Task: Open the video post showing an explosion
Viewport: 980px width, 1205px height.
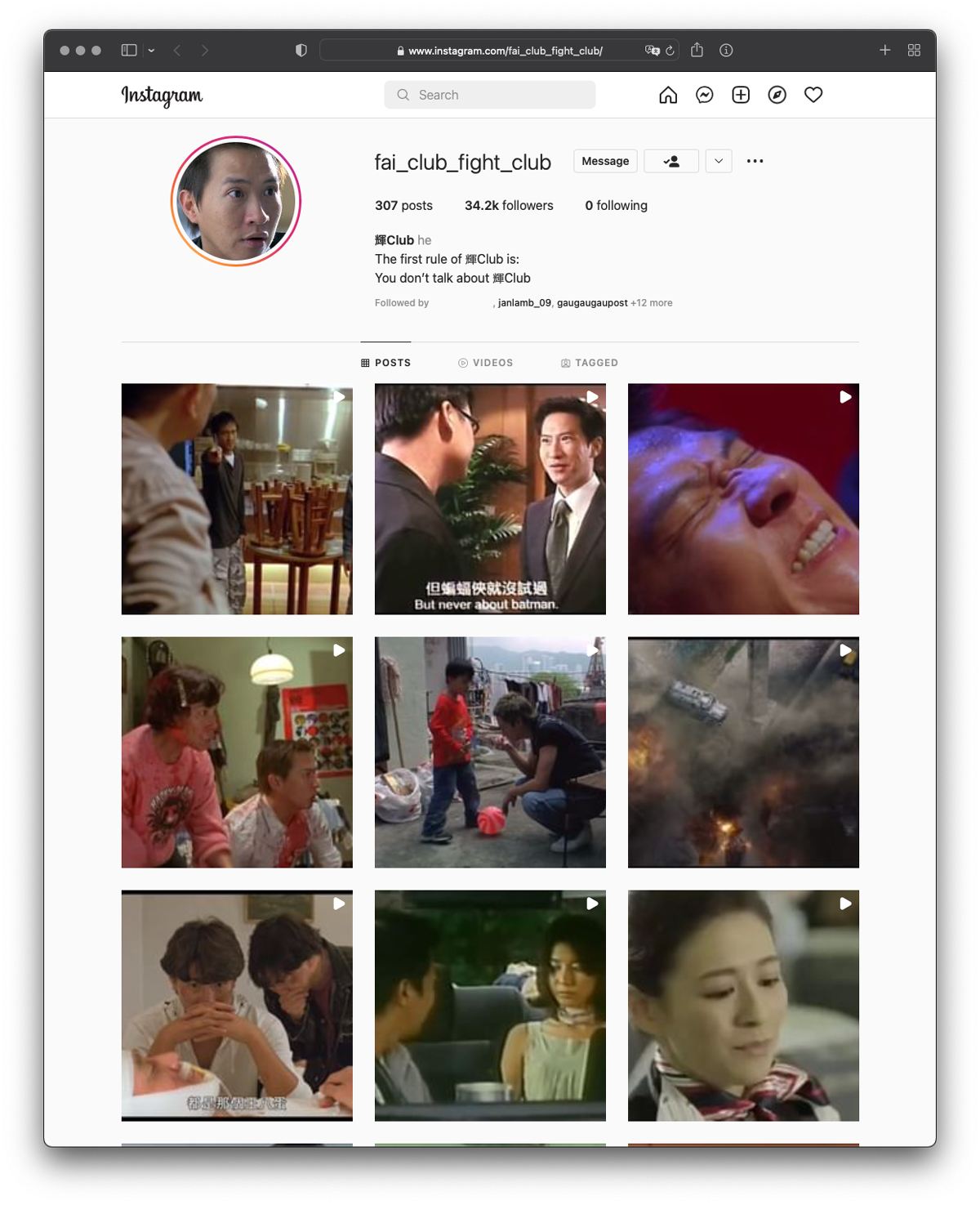Action: (743, 752)
